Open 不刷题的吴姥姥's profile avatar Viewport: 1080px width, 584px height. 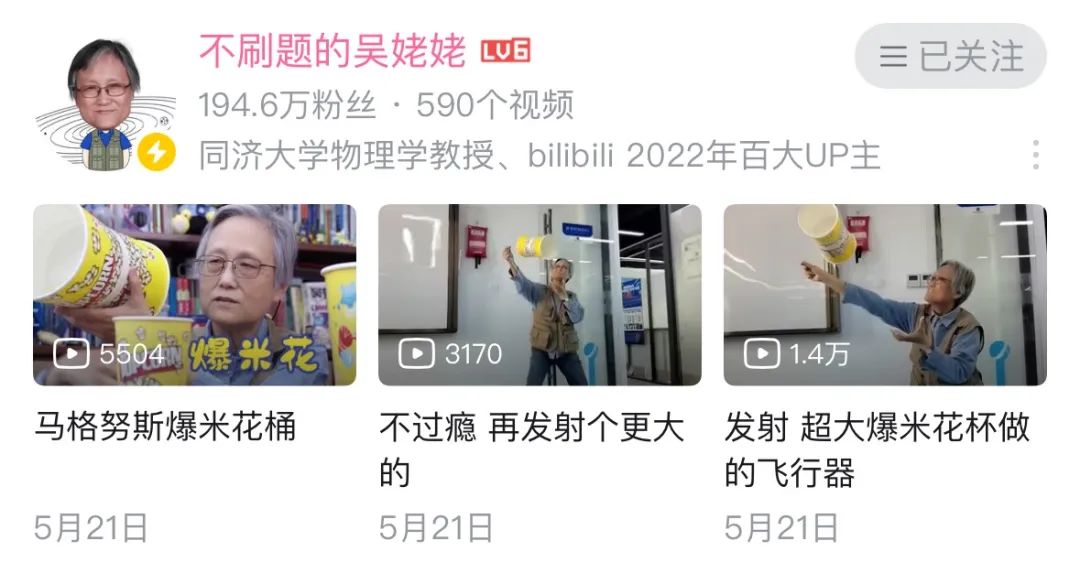[x=104, y=105]
